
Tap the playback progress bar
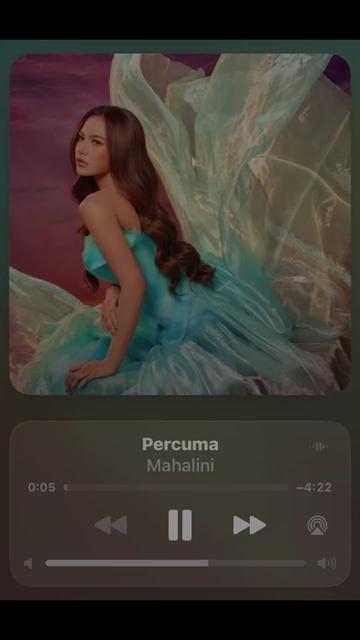176,487
